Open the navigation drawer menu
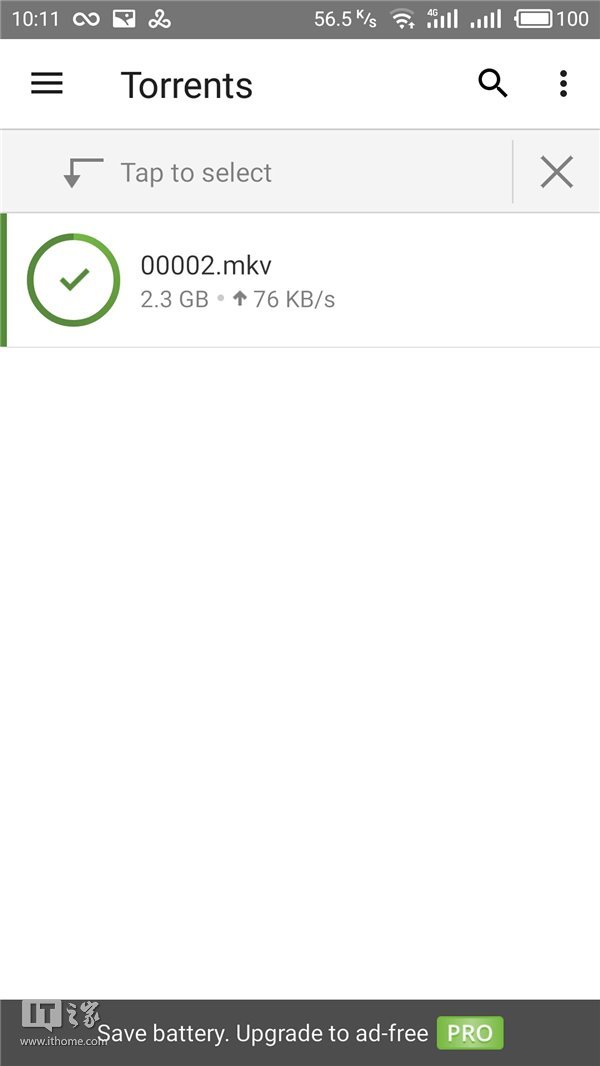 coord(47,84)
